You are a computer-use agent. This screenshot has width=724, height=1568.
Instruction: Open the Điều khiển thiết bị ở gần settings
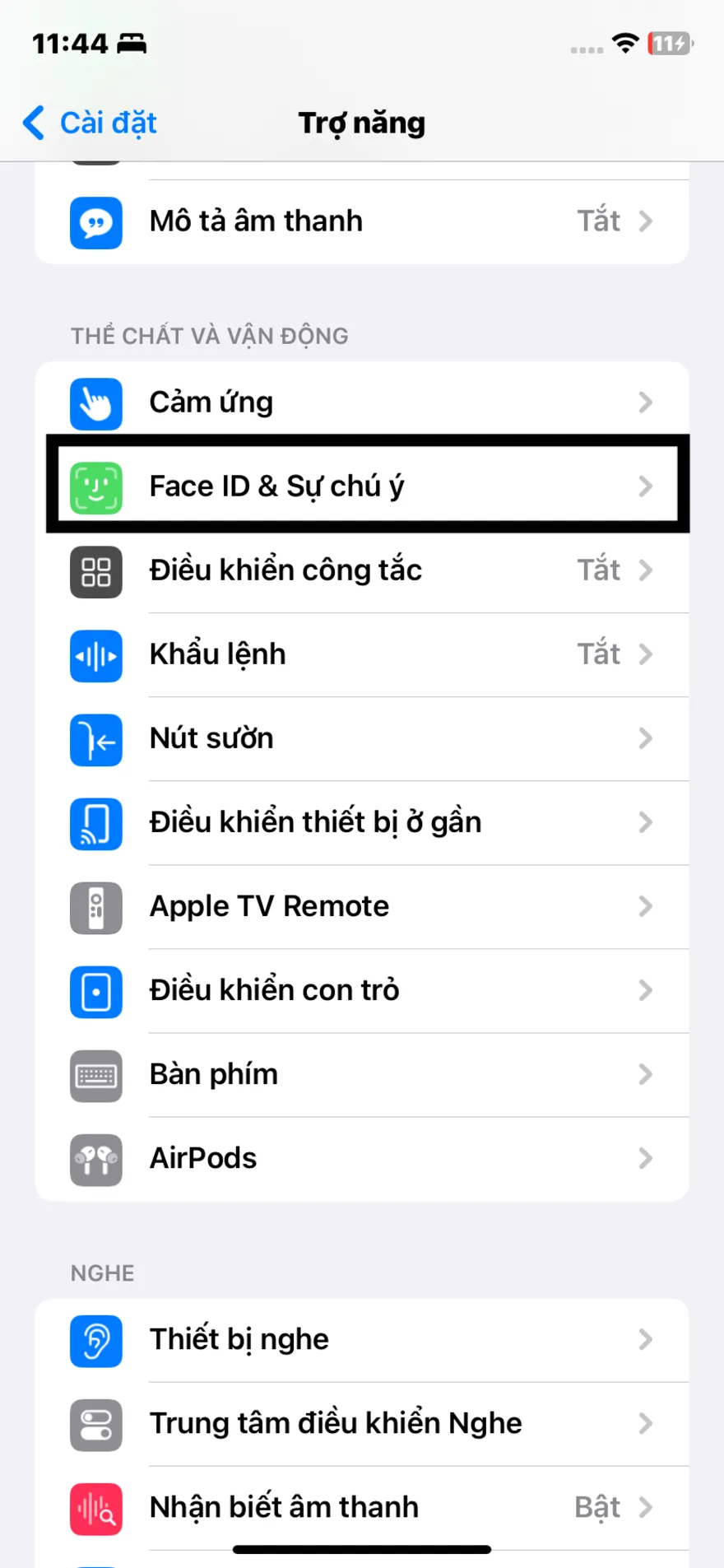pyautogui.click(x=362, y=824)
